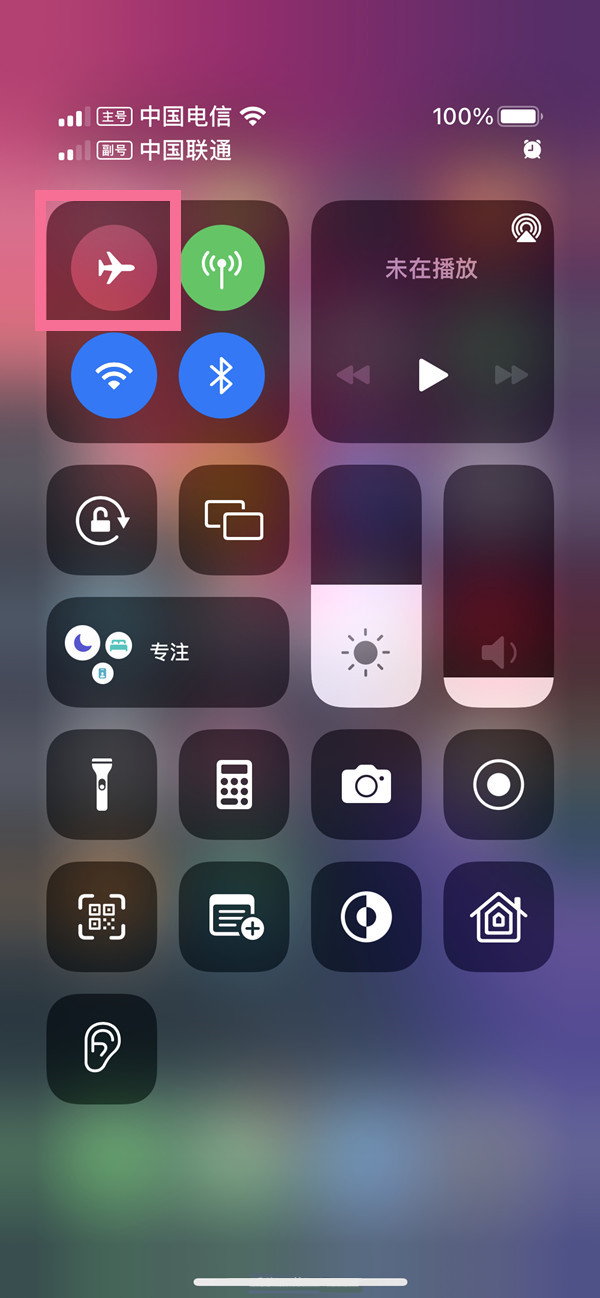Image resolution: width=600 pixels, height=1298 pixels.
Task: Go back to the previous track
Action: [x=353, y=375]
